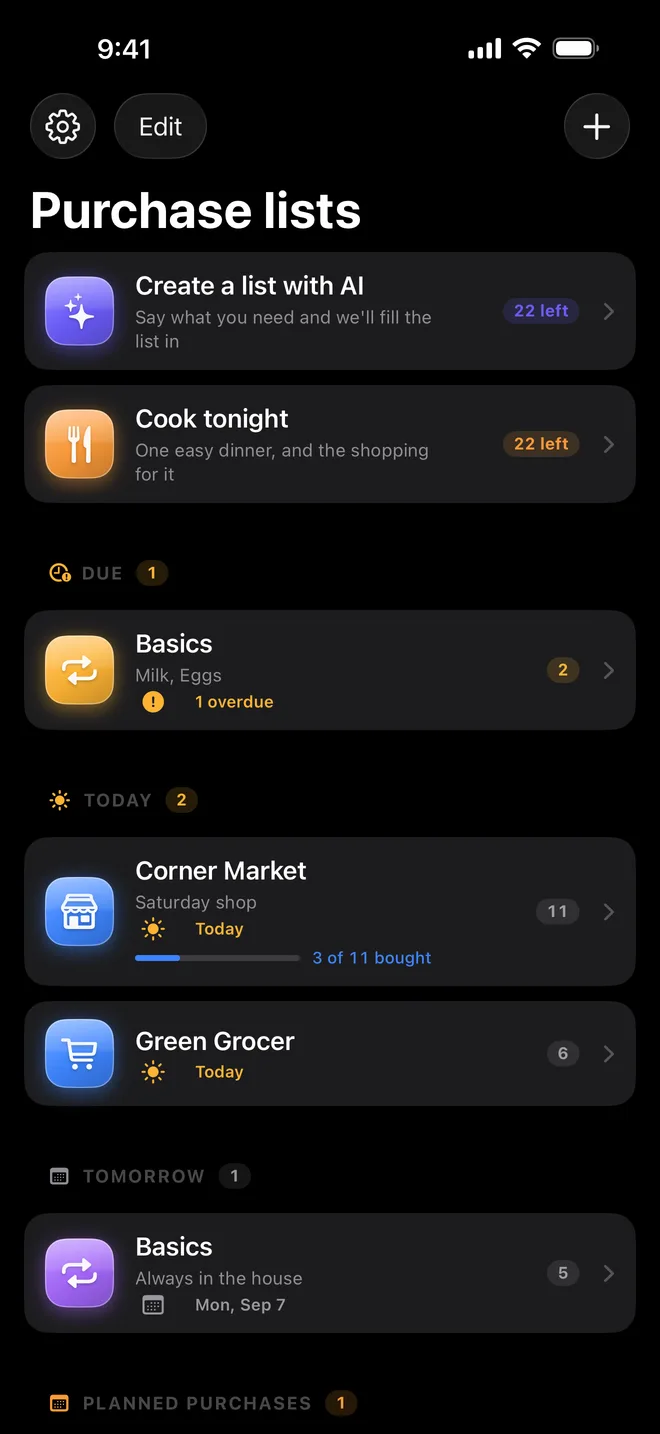Viewport: 660px width, 1434px height.
Task: Open the Cook tonight card
Action: click(330, 444)
